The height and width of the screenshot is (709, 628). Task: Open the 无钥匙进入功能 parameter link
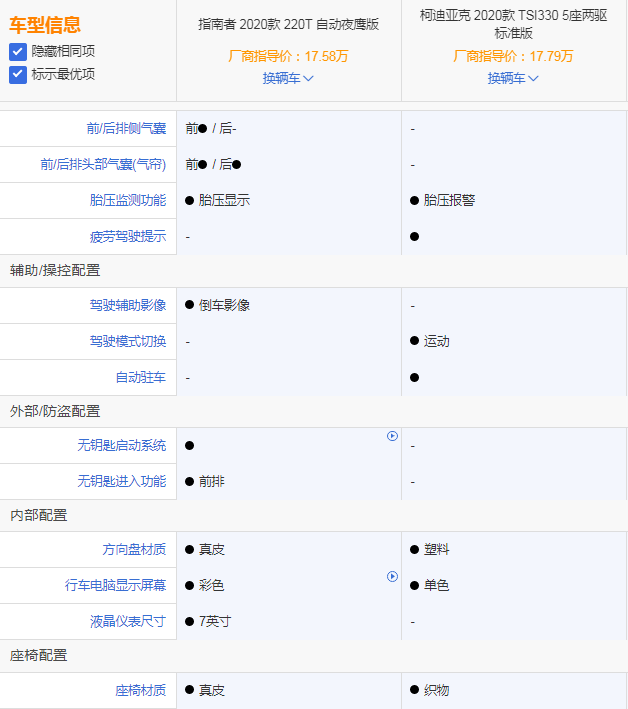tap(122, 481)
